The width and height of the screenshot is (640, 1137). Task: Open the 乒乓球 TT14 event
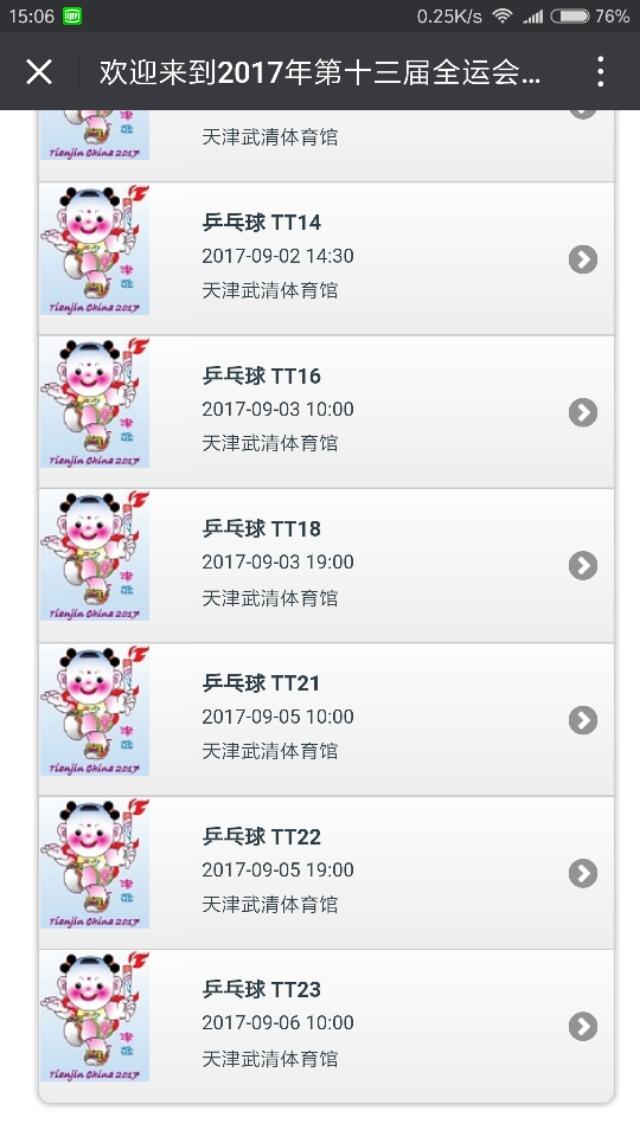click(326, 258)
